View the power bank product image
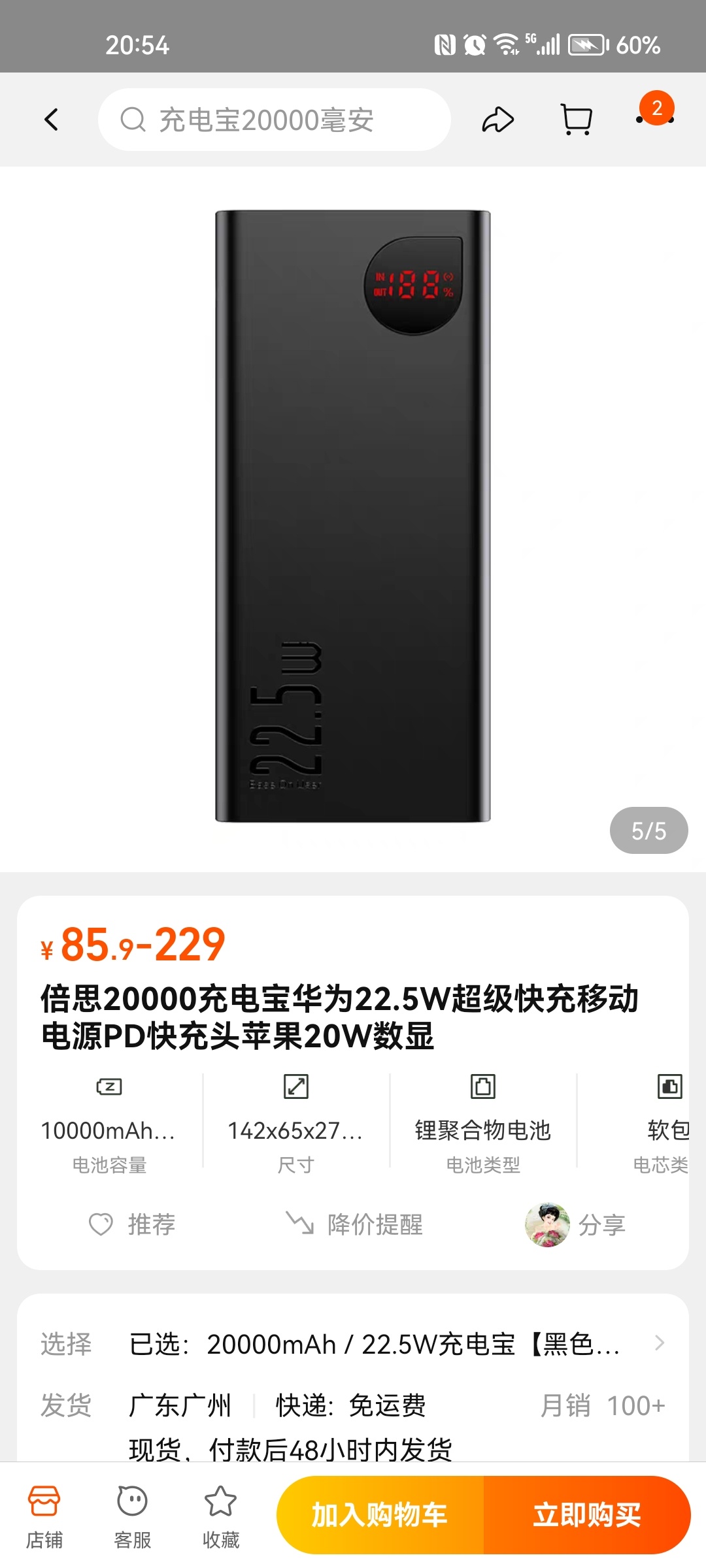Image resolution: width=706 pixels, height=1568 pixels. pyautogui.click(x=353, y=516)
